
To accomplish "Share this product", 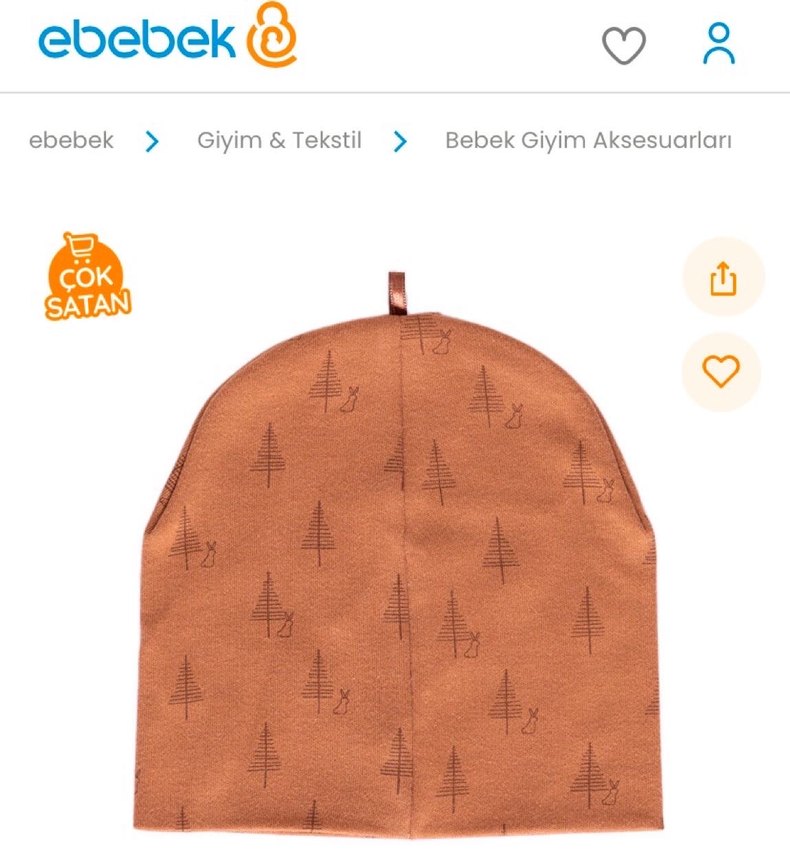I will pos(722,278).
